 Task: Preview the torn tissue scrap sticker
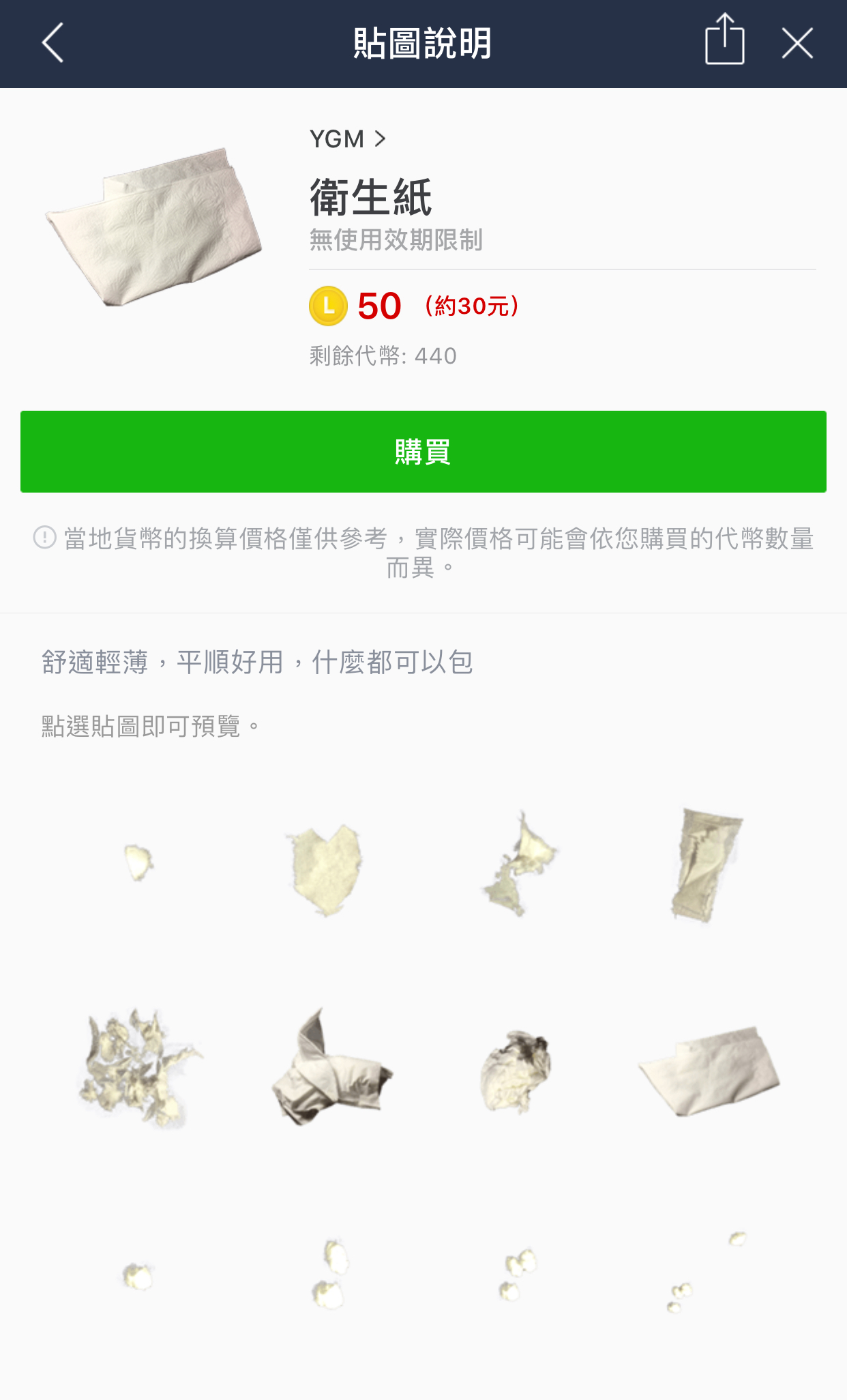coord(520,864)
